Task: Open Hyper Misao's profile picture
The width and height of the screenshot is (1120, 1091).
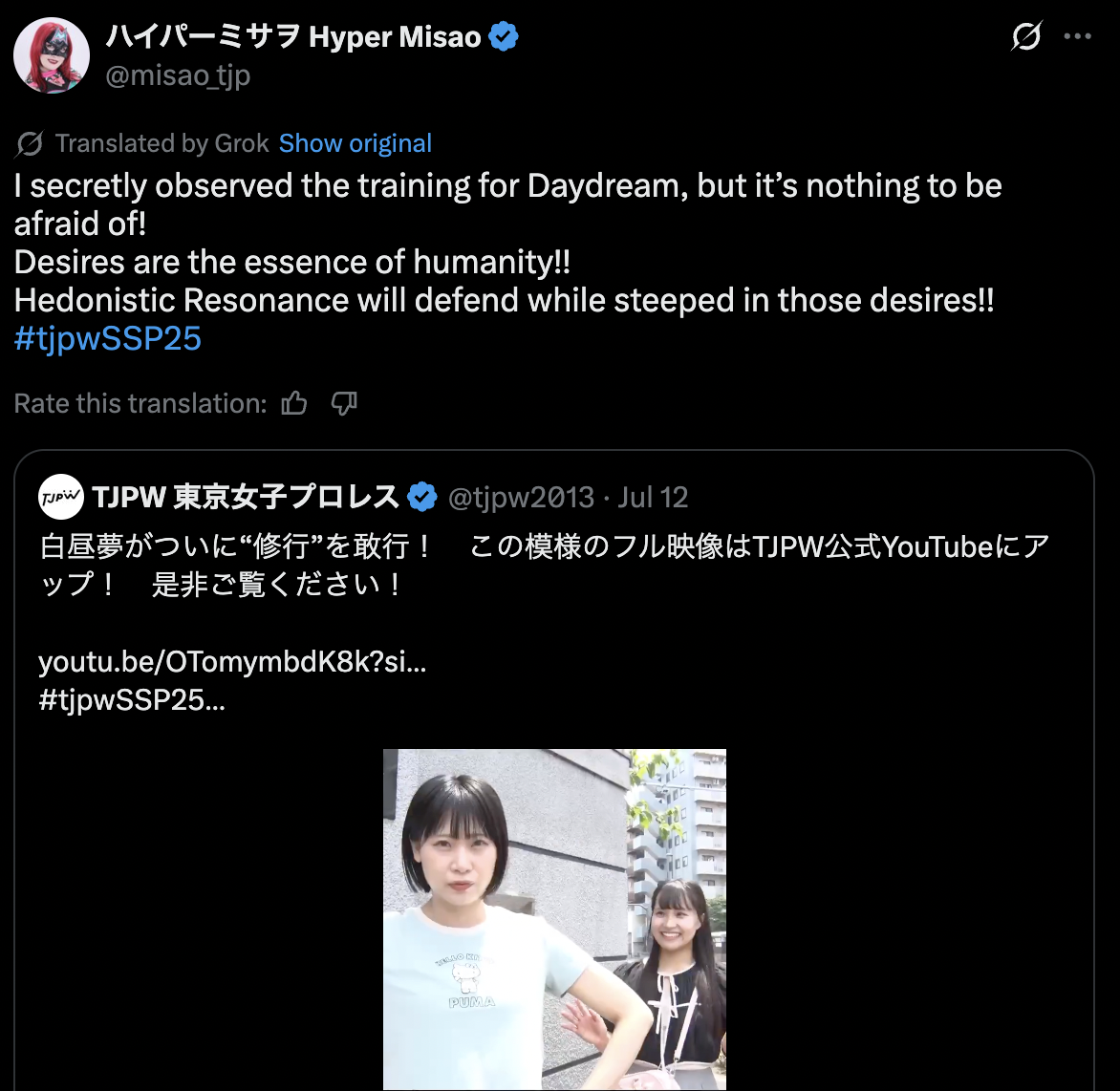Action: 52,55
